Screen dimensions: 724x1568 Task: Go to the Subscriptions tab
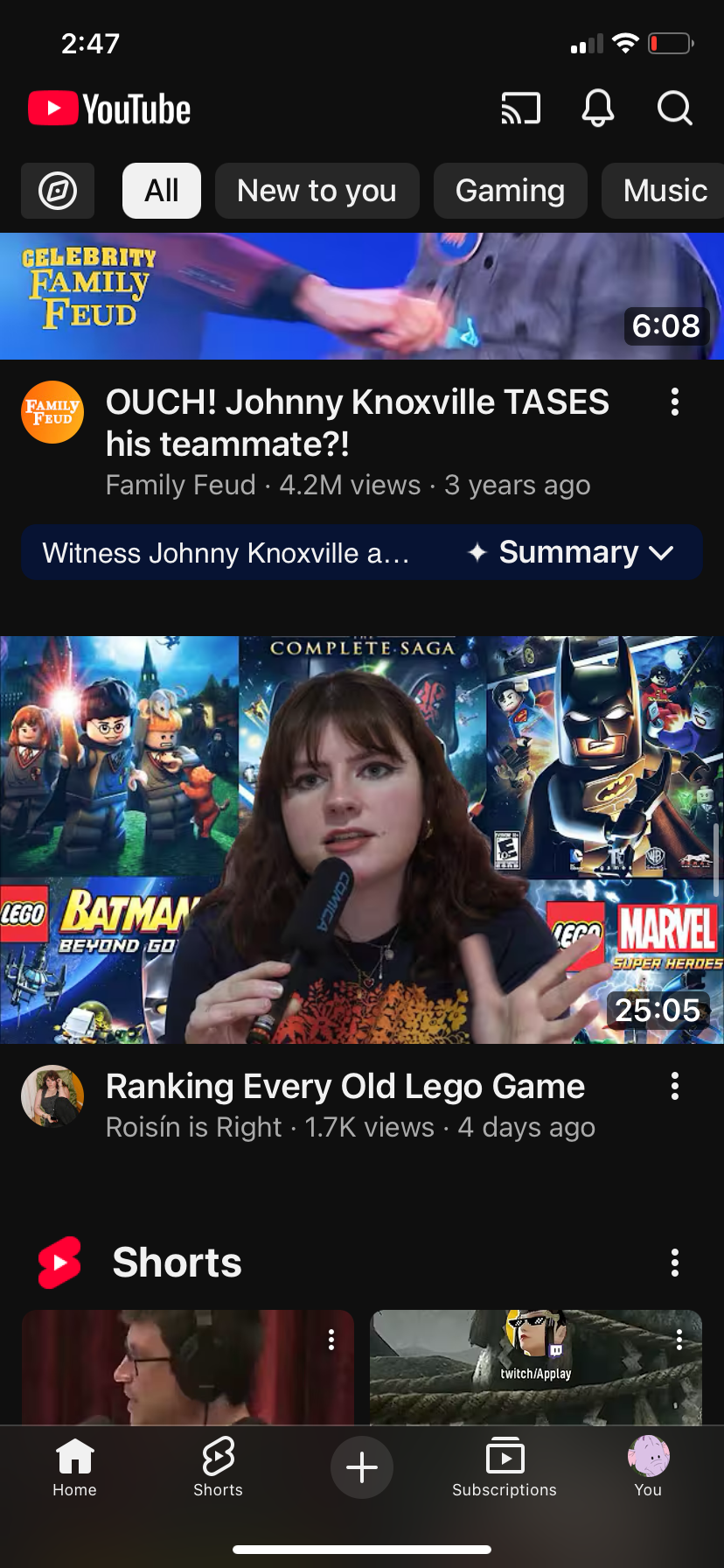point(505,1466)
